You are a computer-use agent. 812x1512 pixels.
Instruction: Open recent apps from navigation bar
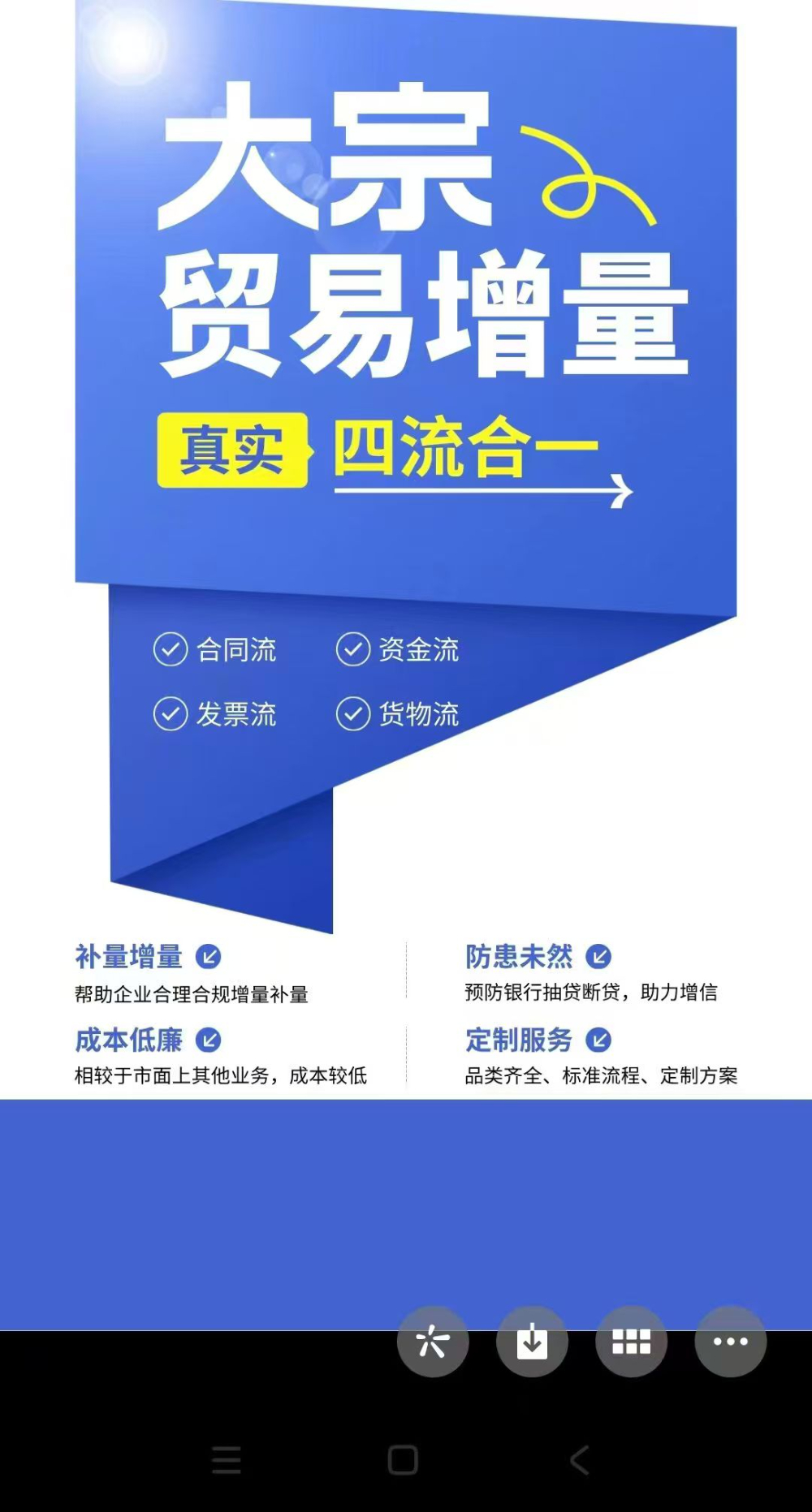pyautogui.click(x=227, y=1460)
